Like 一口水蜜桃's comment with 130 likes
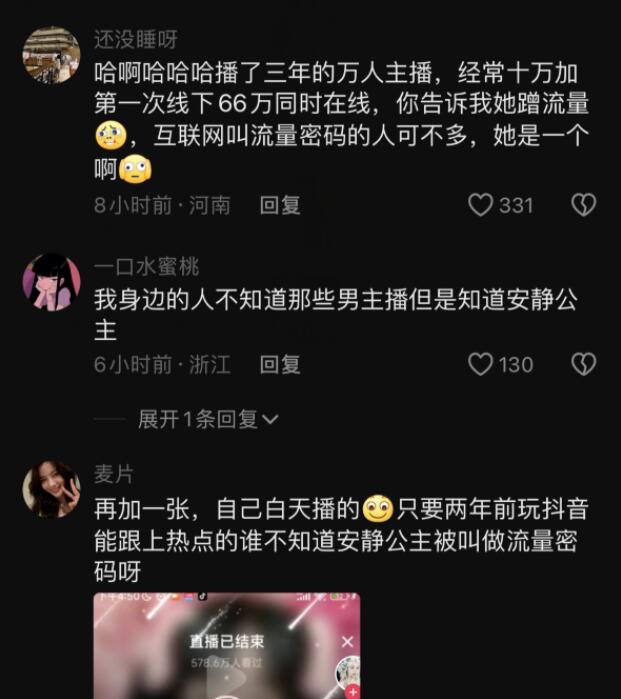This screenshot has height=699, width=621. click(x=482, y=365)
